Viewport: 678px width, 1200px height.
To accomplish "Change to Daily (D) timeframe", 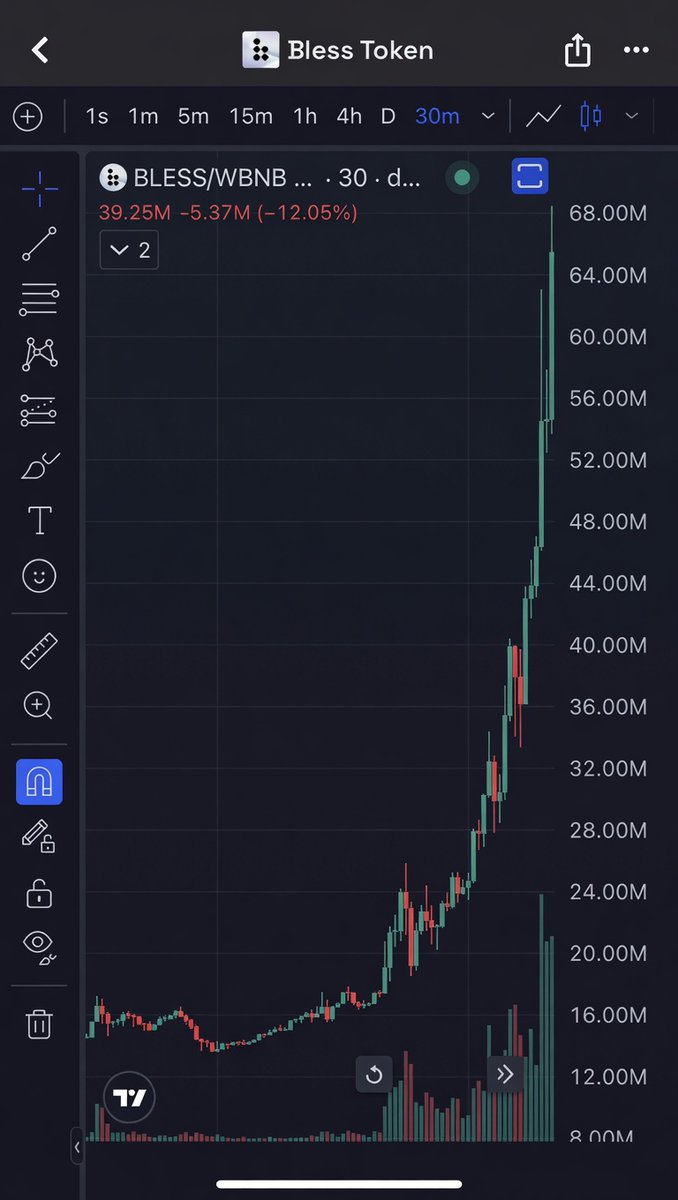I will point(388,117).
